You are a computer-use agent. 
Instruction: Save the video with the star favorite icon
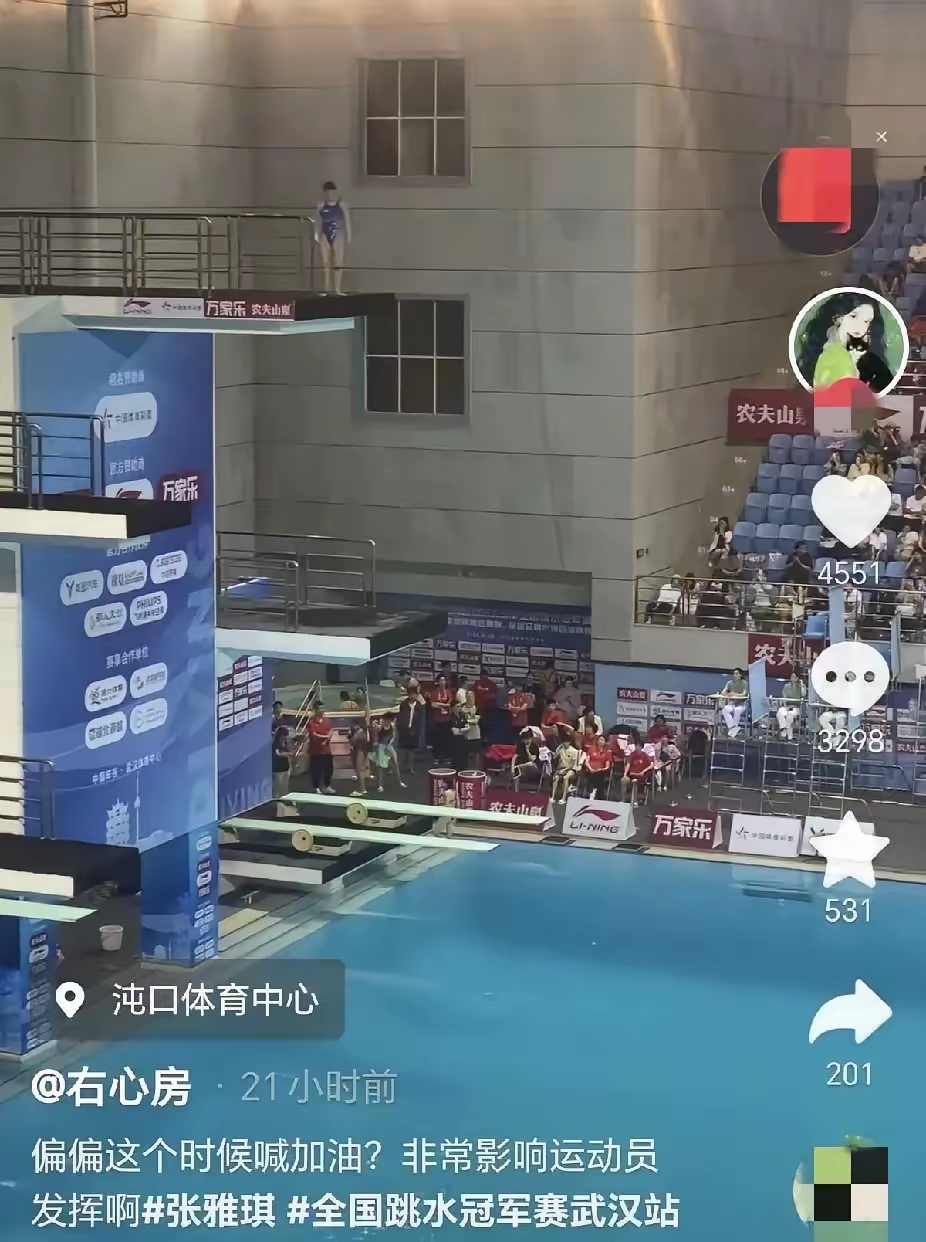pyautogui.click(x=849, y=847)
